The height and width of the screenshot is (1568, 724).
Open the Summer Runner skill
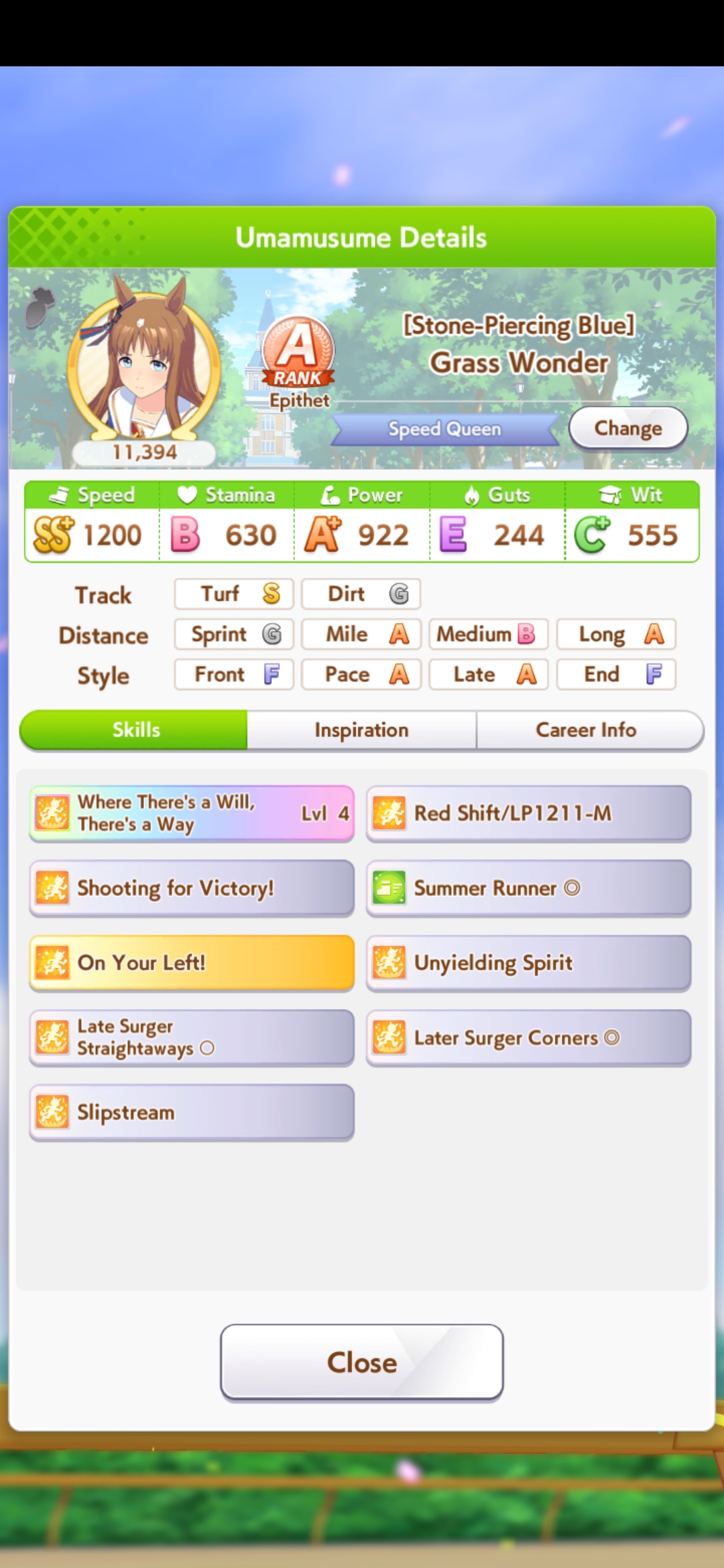pos(528,888)
